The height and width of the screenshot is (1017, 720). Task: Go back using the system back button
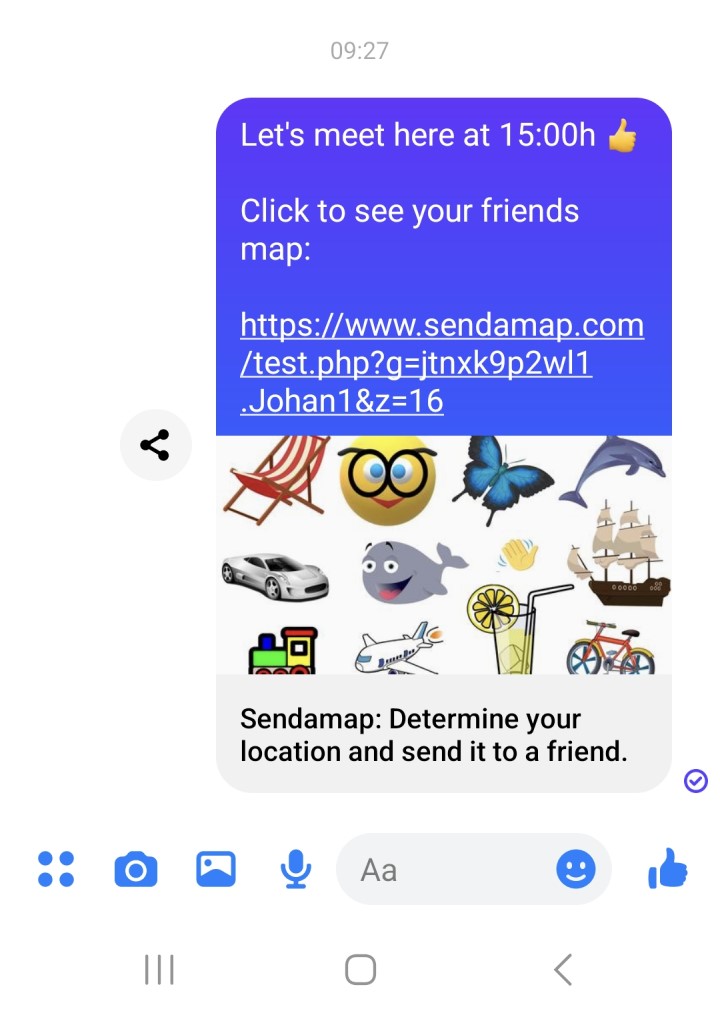click(x=563, y=969)
